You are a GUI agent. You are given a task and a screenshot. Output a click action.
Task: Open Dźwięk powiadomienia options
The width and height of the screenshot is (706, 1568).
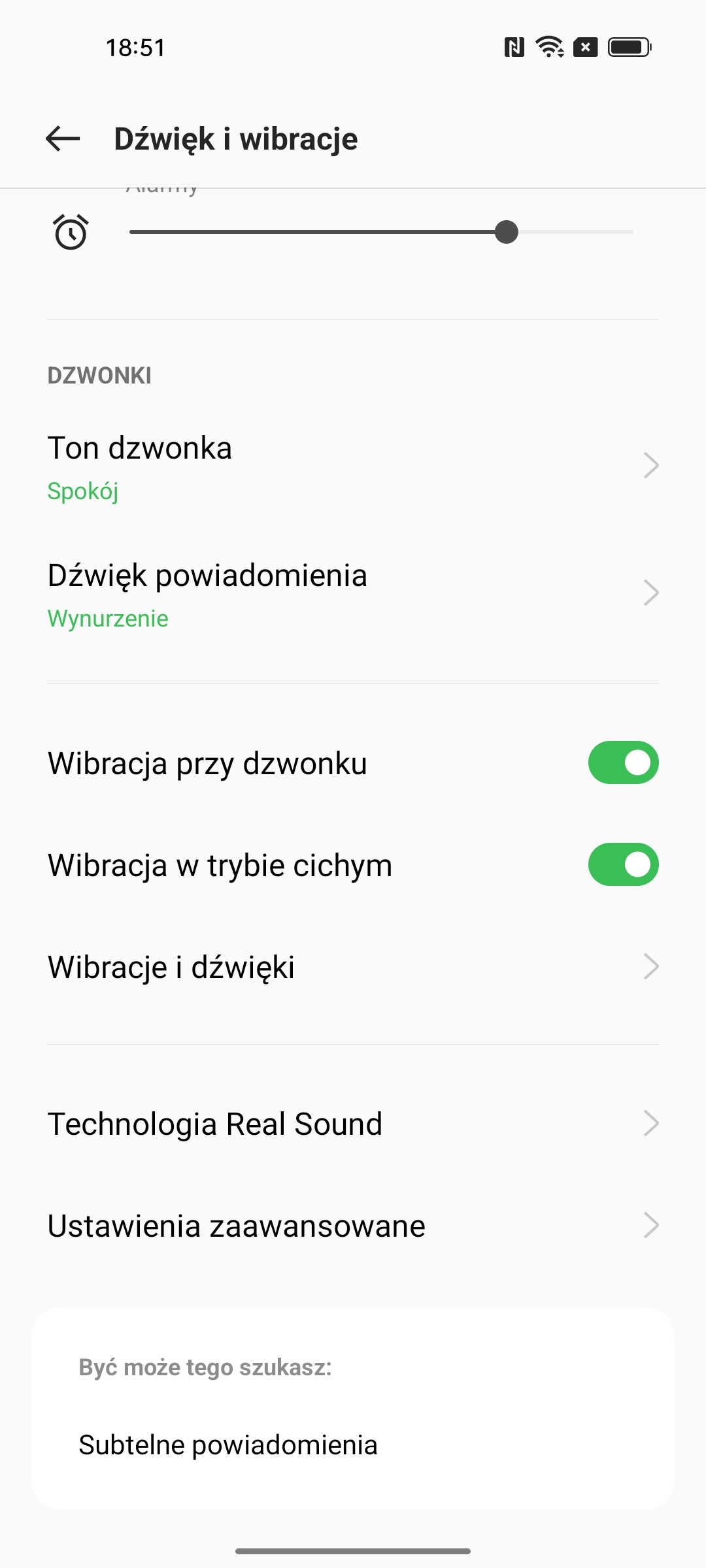click(x=353, y=593)
